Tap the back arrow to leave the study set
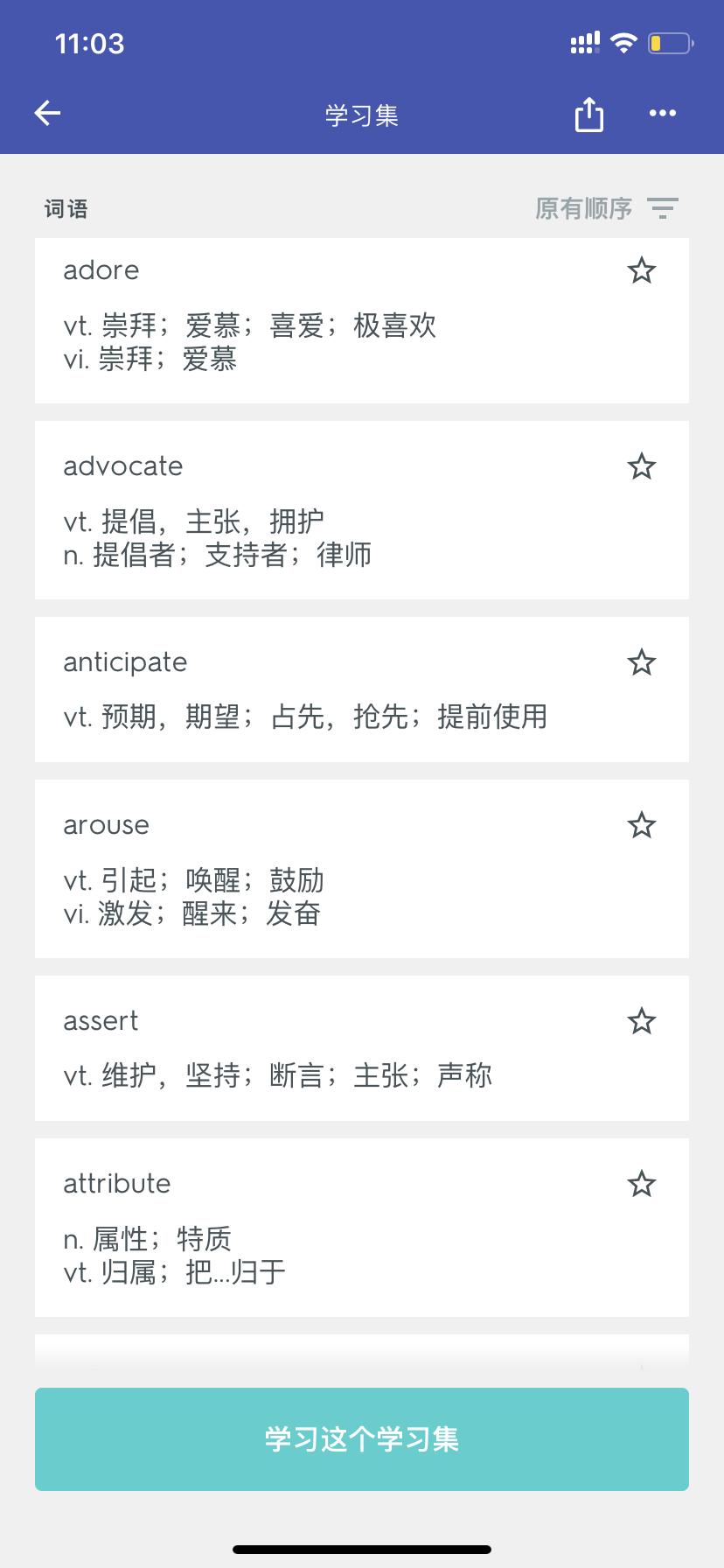This screenshot has width=724, height=1568. coord(46,113)
